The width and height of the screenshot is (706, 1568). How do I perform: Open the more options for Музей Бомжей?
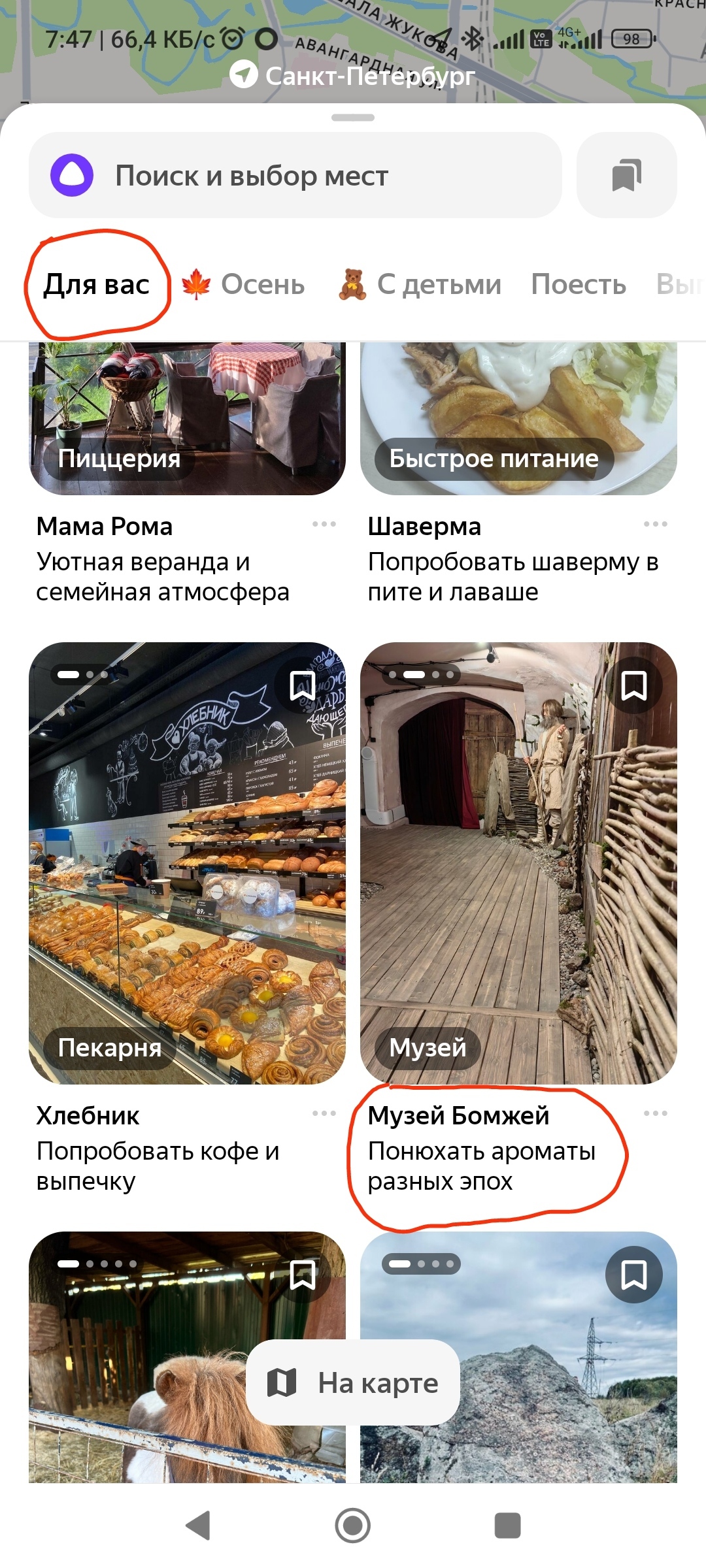point(655,1114)
